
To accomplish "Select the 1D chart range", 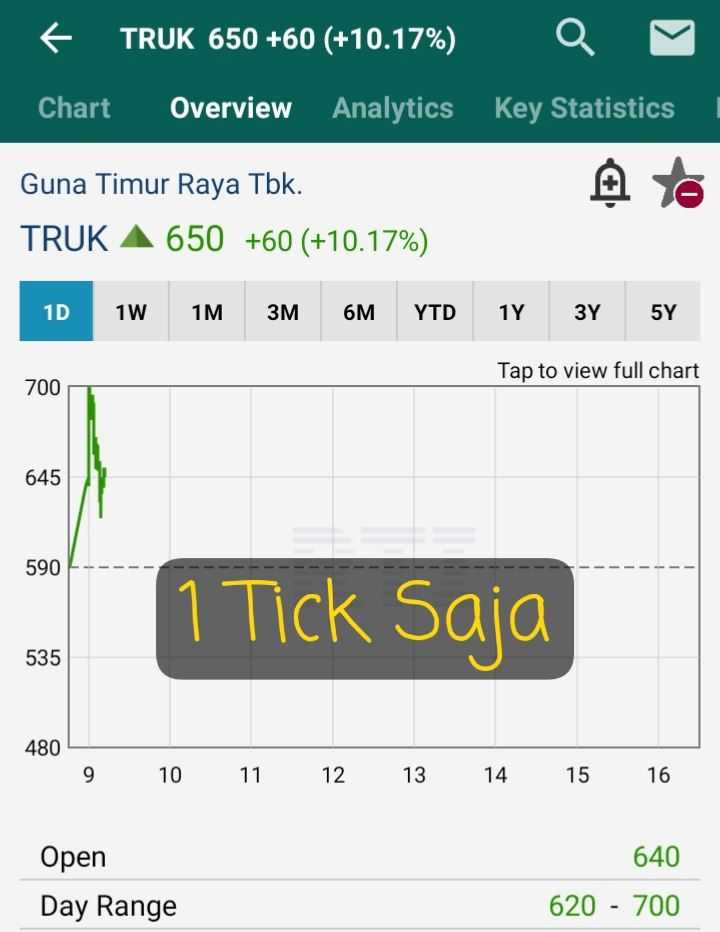I will (56, 312).
